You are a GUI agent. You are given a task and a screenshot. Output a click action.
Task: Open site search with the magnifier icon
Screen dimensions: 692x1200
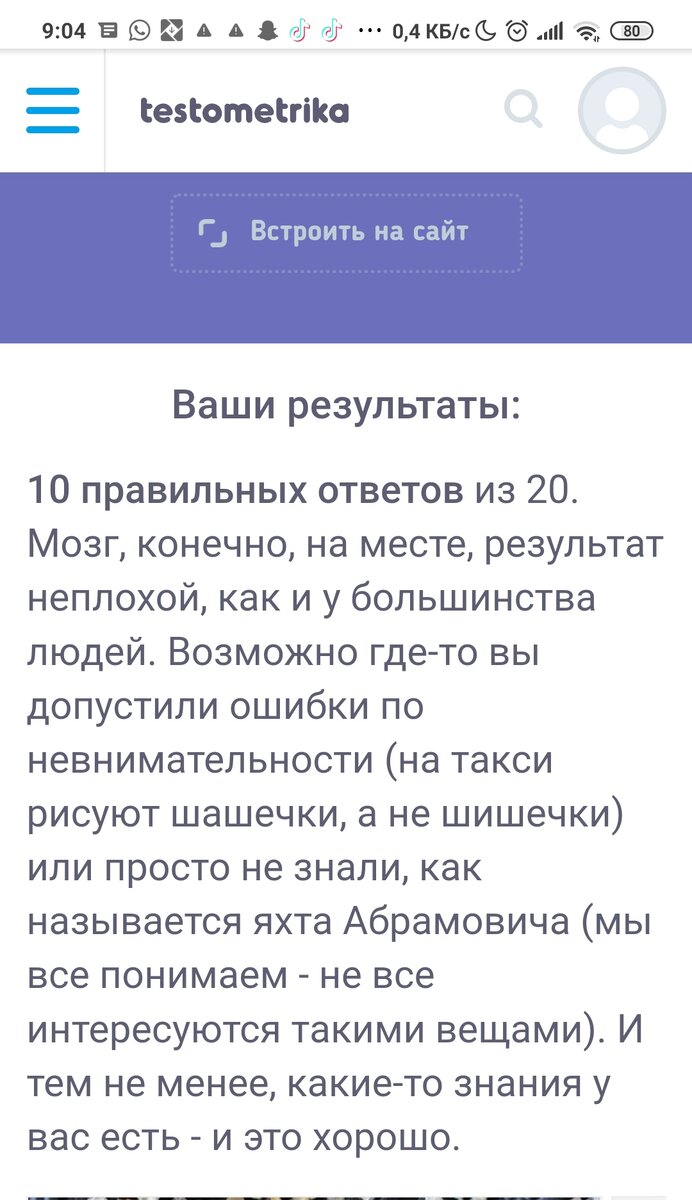click(523, 109)
